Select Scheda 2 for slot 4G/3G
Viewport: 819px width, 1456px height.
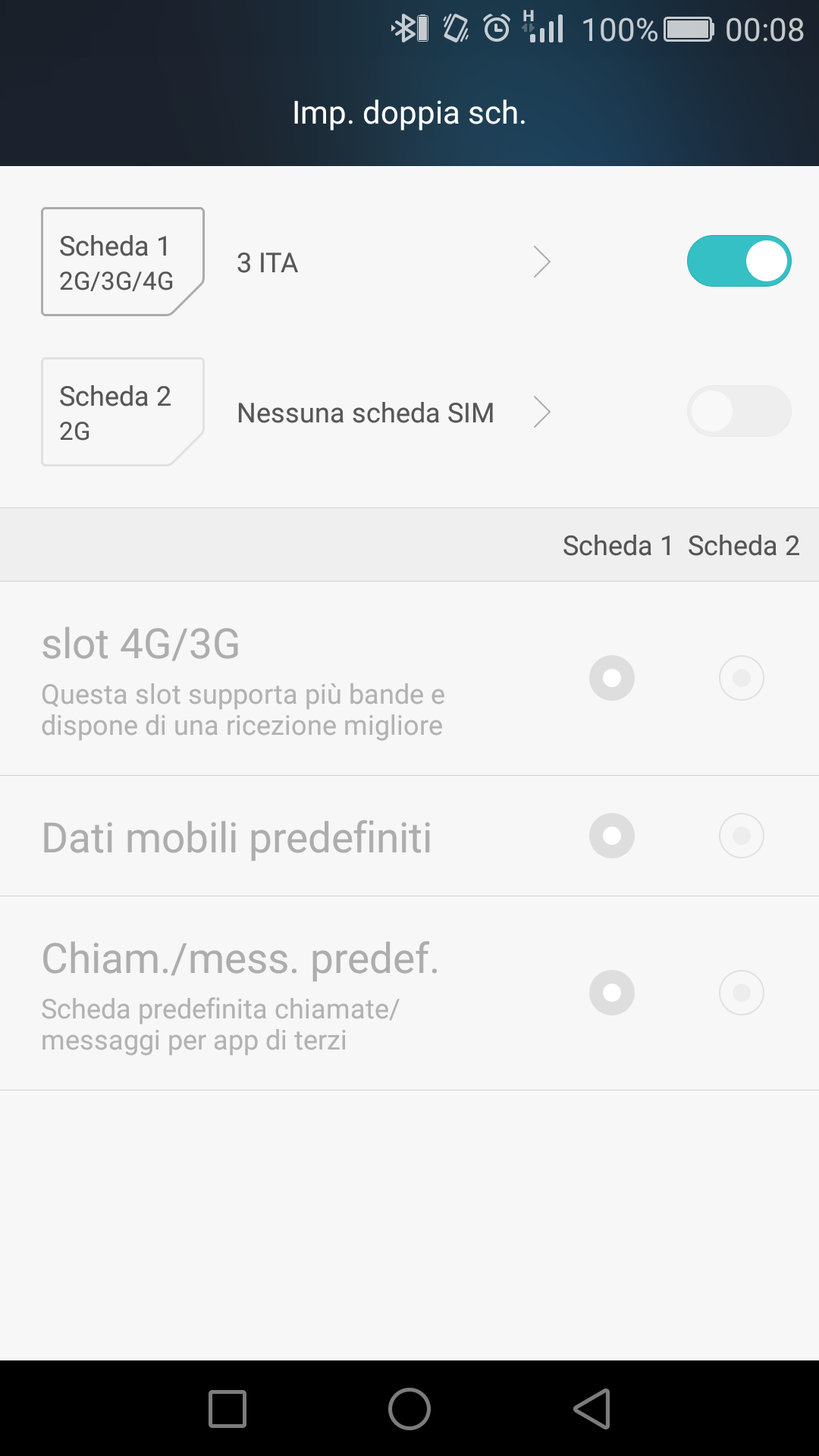click(x=742, y=678)
